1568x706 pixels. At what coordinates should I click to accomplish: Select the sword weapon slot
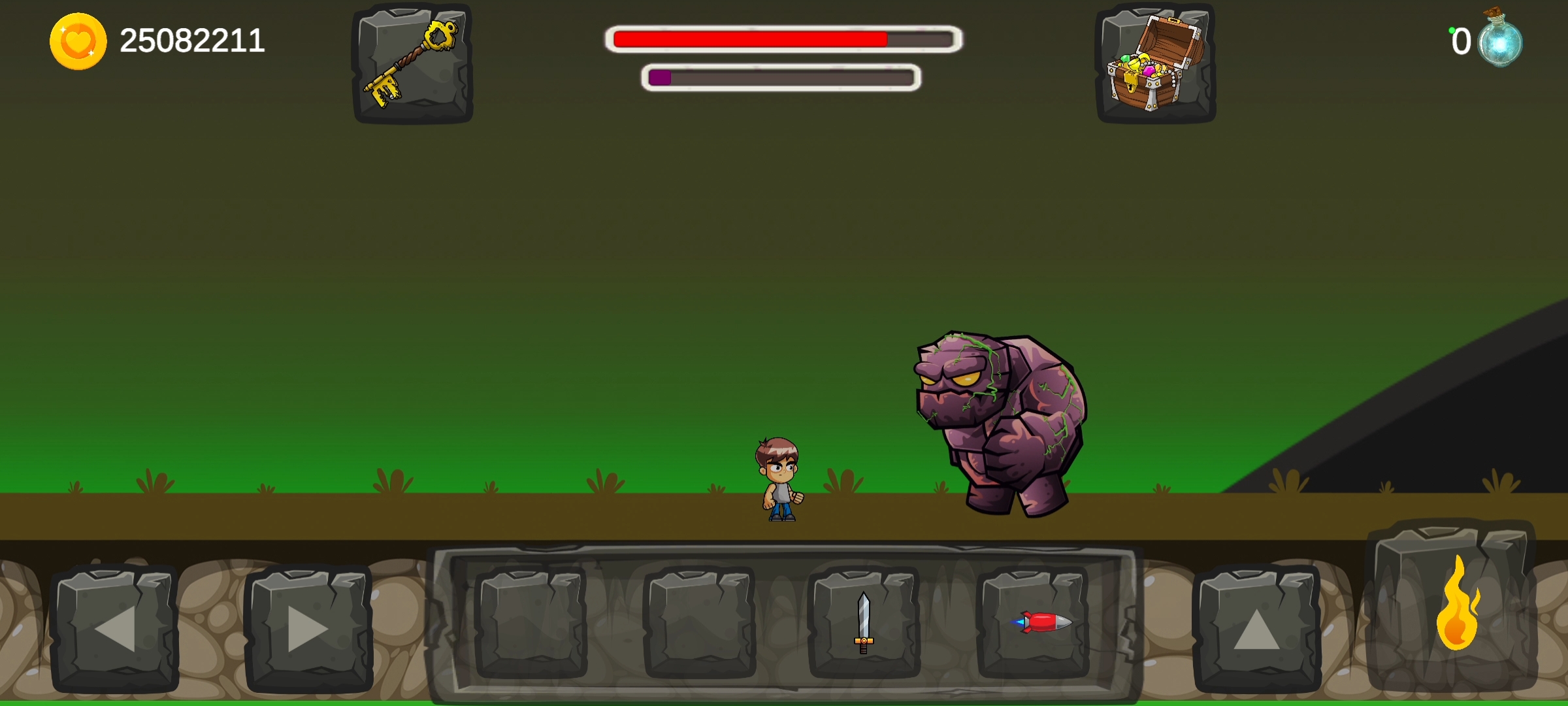864,623
